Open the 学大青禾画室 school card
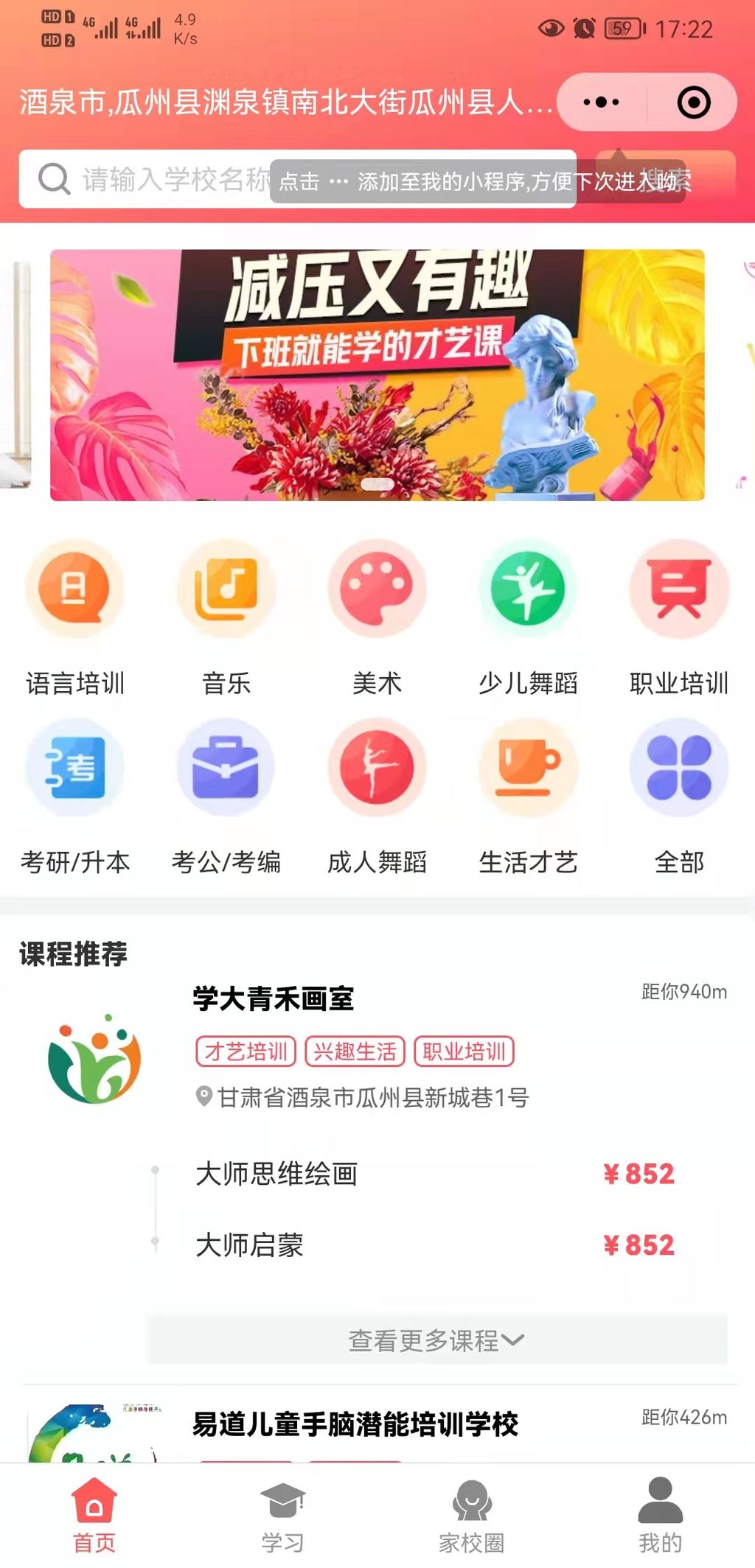Image resolution: width=755 pixels, height=1568 pixels. (x=273, y=999)
